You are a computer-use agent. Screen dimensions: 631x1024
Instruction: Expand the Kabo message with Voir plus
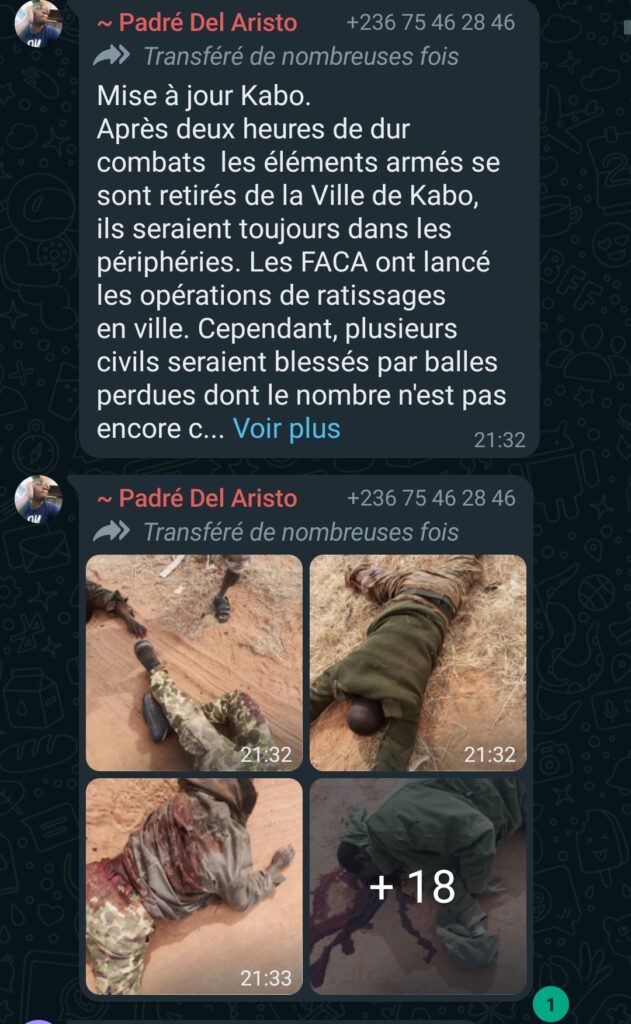(x=287, y=429)
